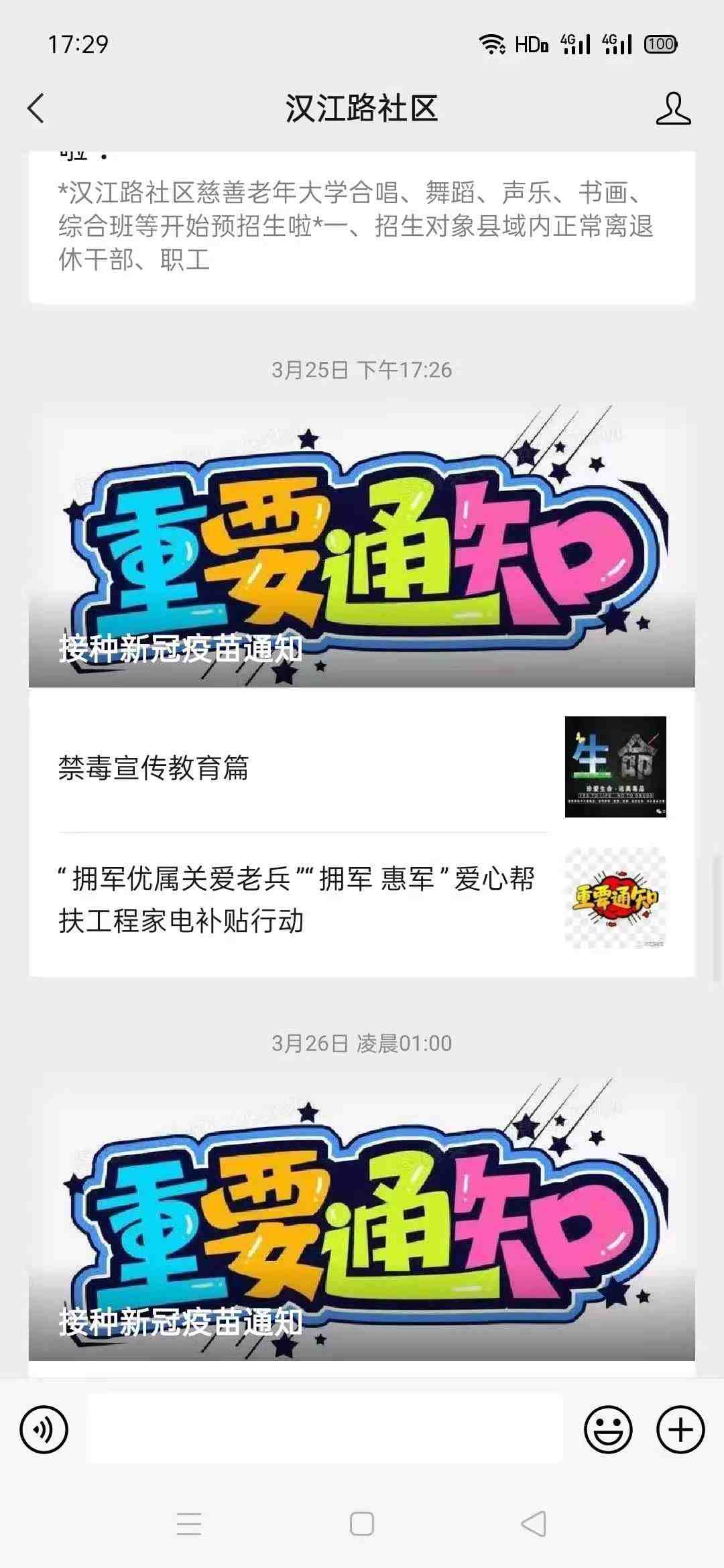Open the account profile icon
724x1568 pixels.
pyautogui.click(x=673, y=109)
